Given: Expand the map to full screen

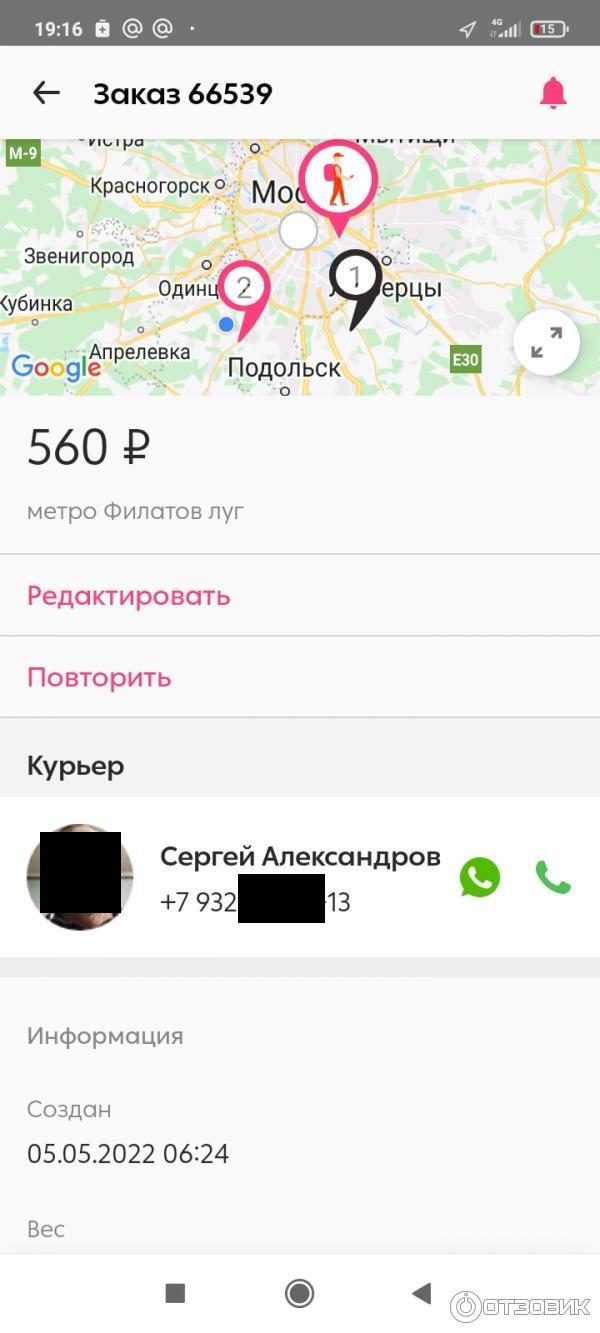Looking at the screenshot, I should 546,344.
